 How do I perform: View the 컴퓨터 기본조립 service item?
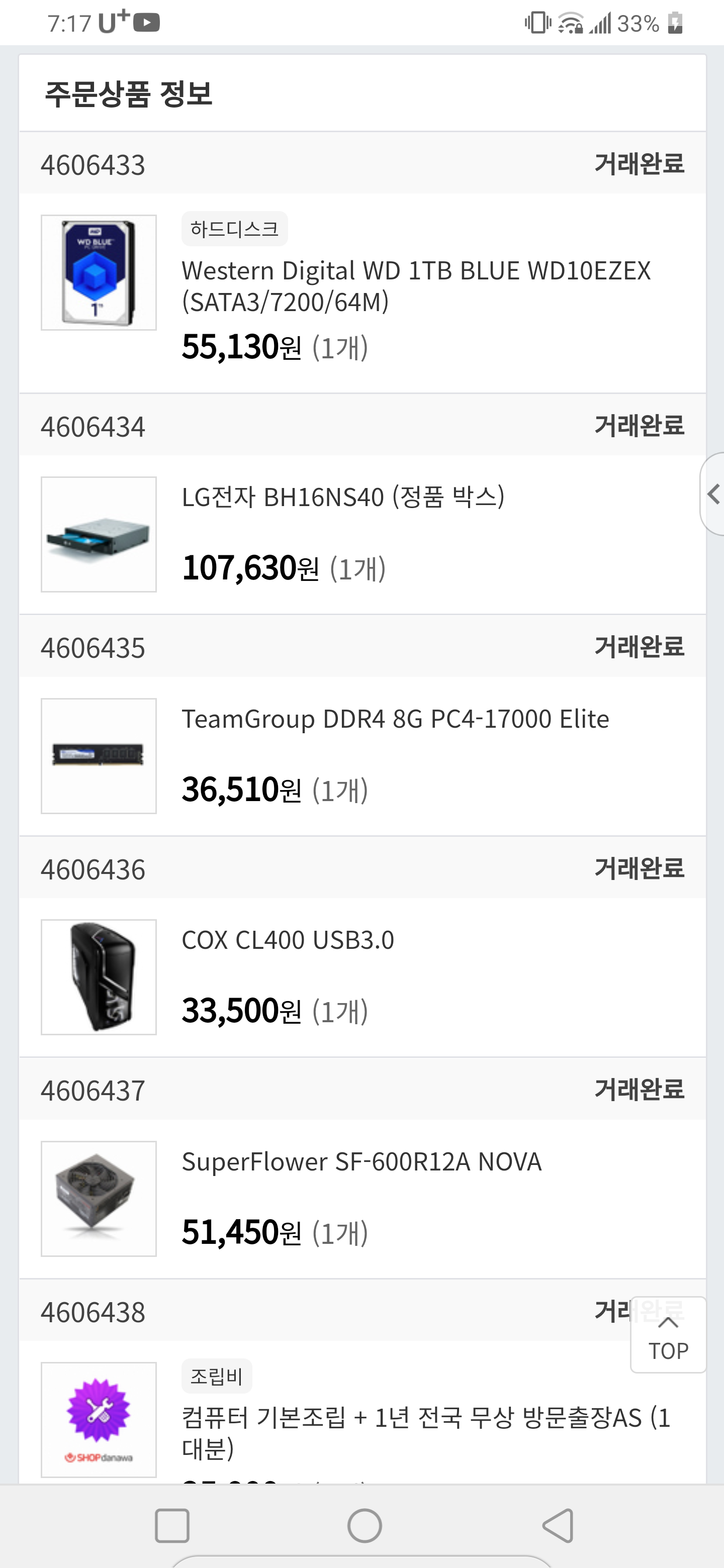point(425,1432)
